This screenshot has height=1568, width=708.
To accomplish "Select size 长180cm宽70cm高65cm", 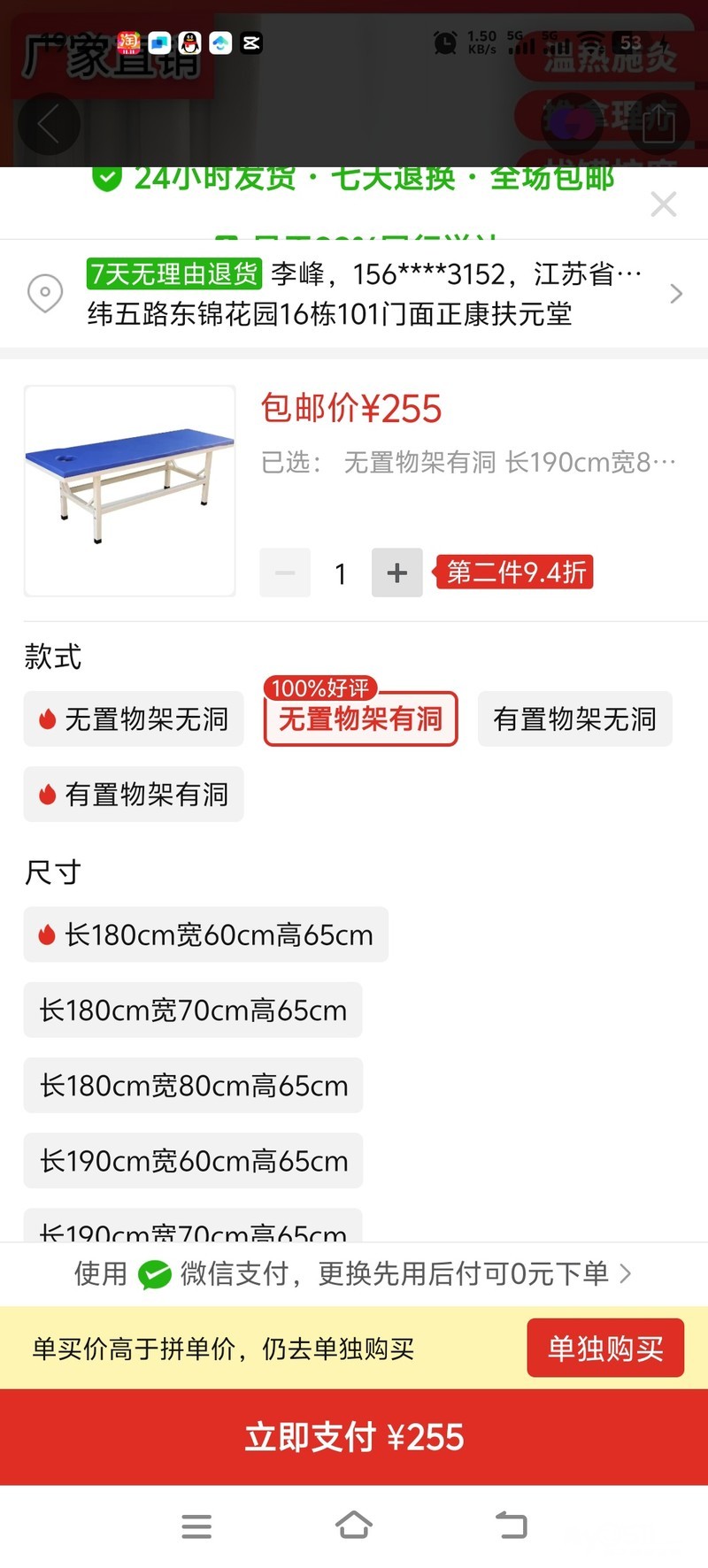I will (193, 1010).
